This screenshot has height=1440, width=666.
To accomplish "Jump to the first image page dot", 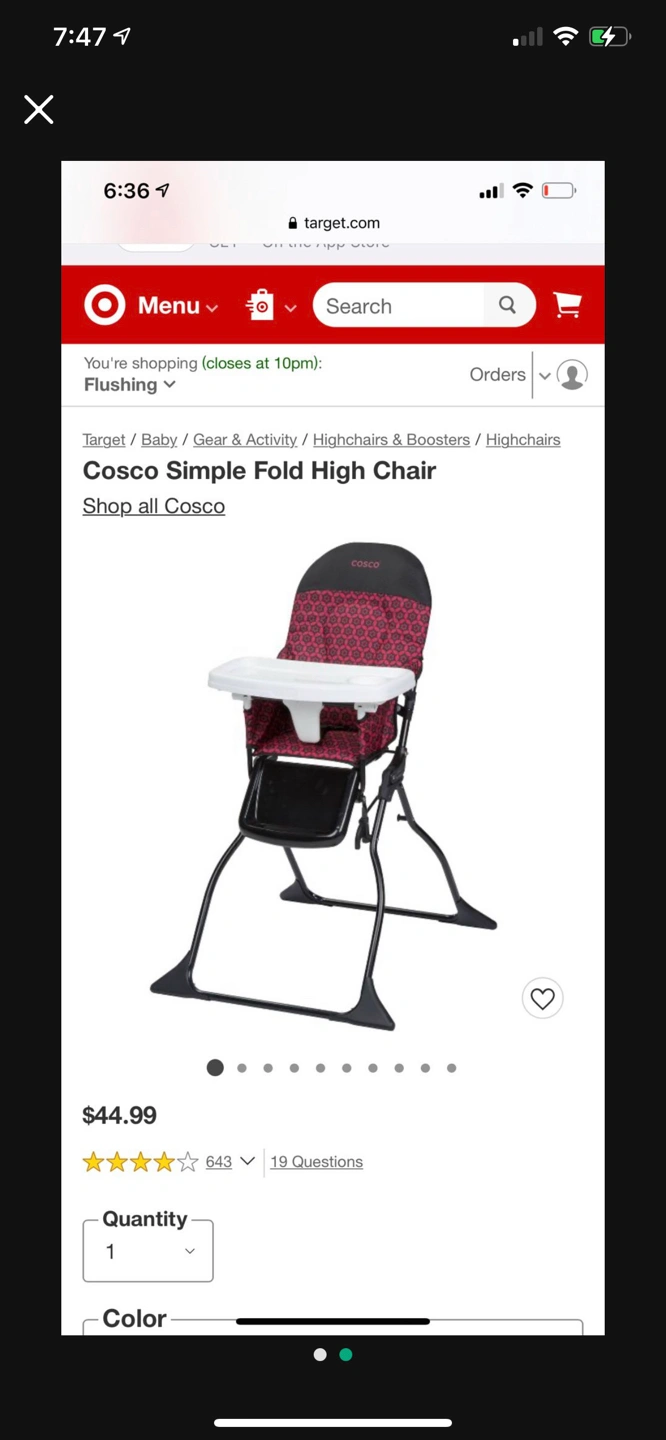I will (x=320, y=1355).
